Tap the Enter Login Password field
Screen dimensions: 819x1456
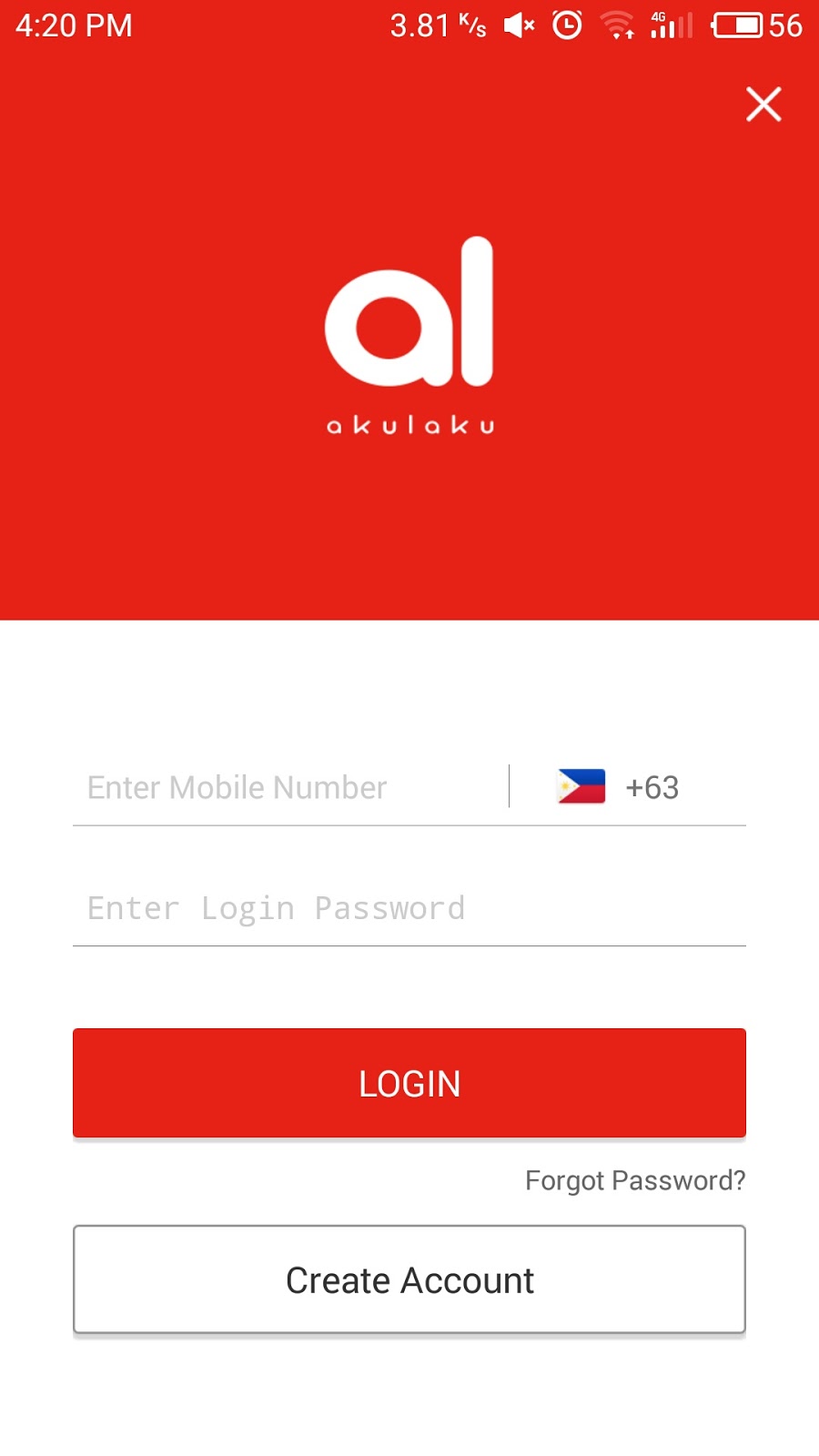pyautogui.click(x=409, y=908)
